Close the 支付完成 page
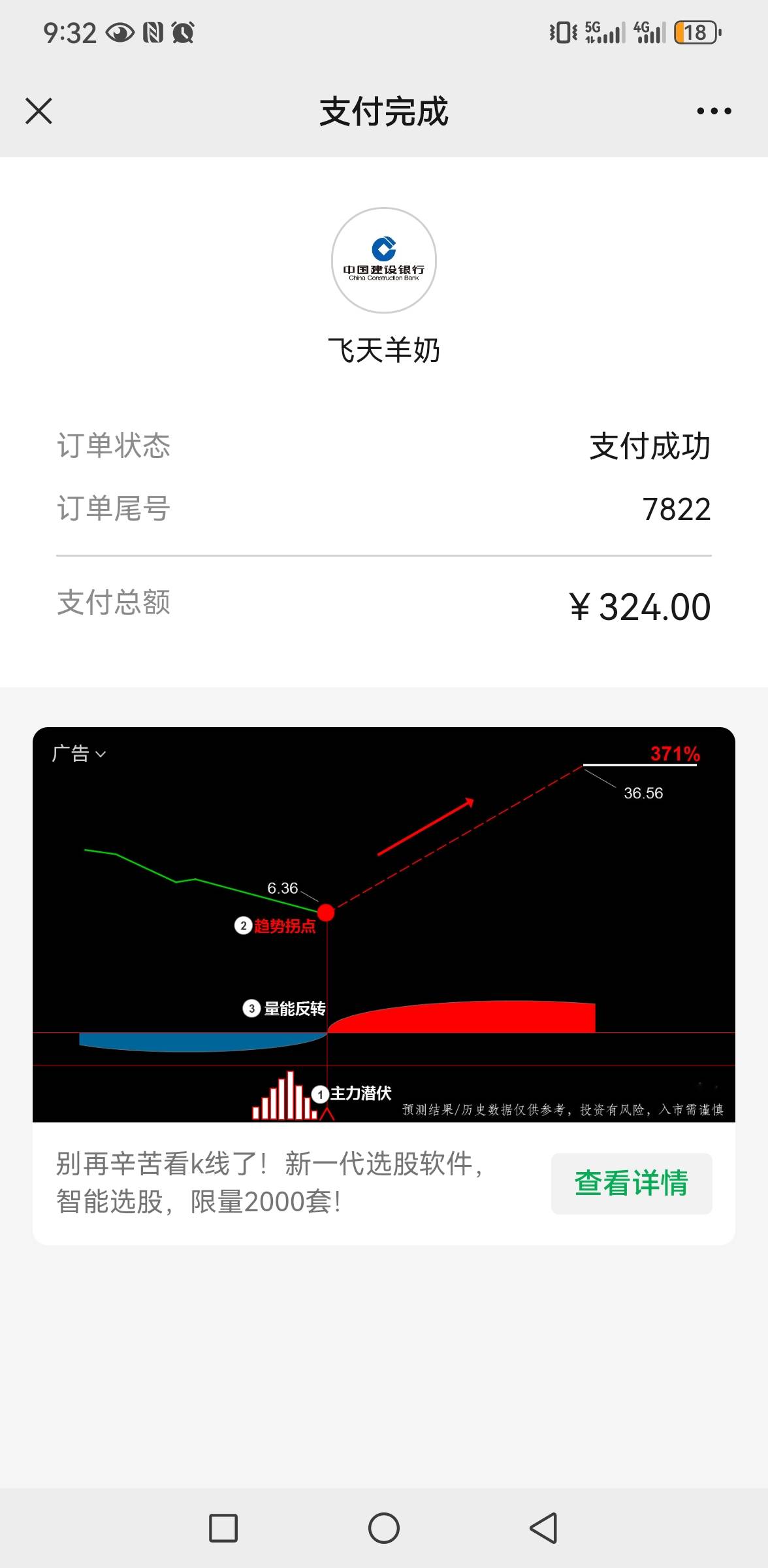The width and height of the screenshot is (768, 1568). point(39,111)
